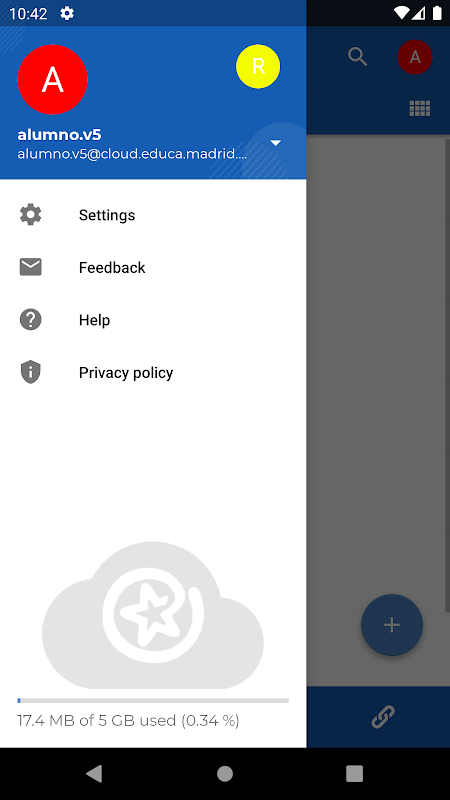This screenshot has width=450, height=800.
Task: Open the Feedback option
Action: point(153,267)
